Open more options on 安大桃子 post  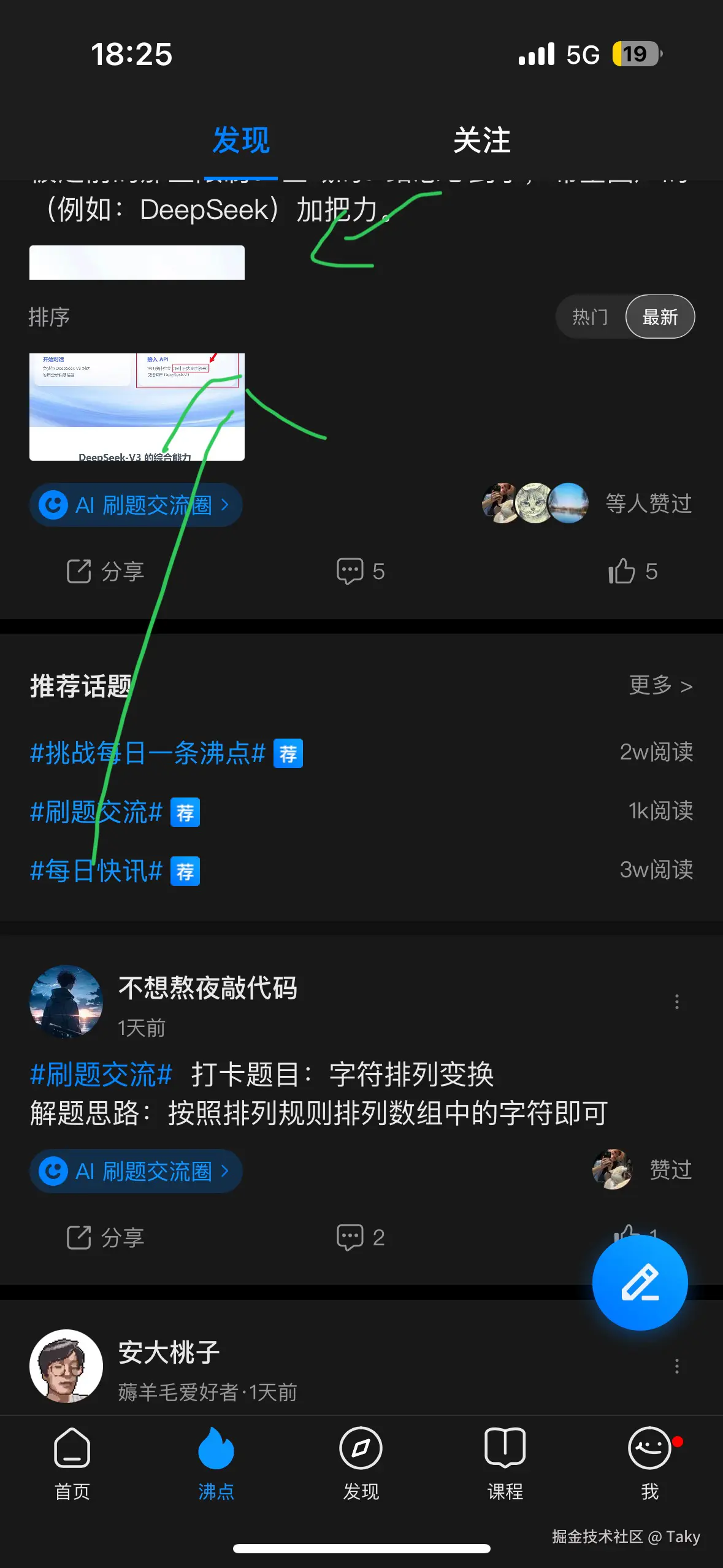[676, 1367]
